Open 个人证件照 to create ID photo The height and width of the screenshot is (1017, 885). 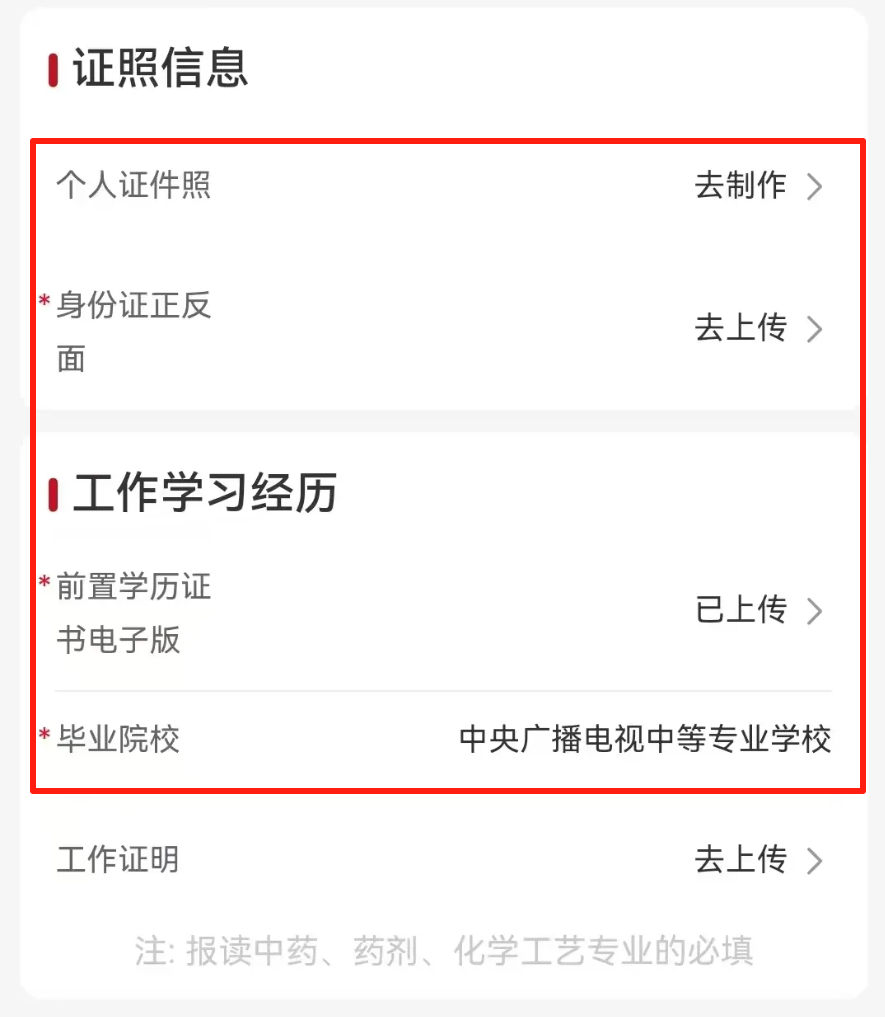(758, 186)
